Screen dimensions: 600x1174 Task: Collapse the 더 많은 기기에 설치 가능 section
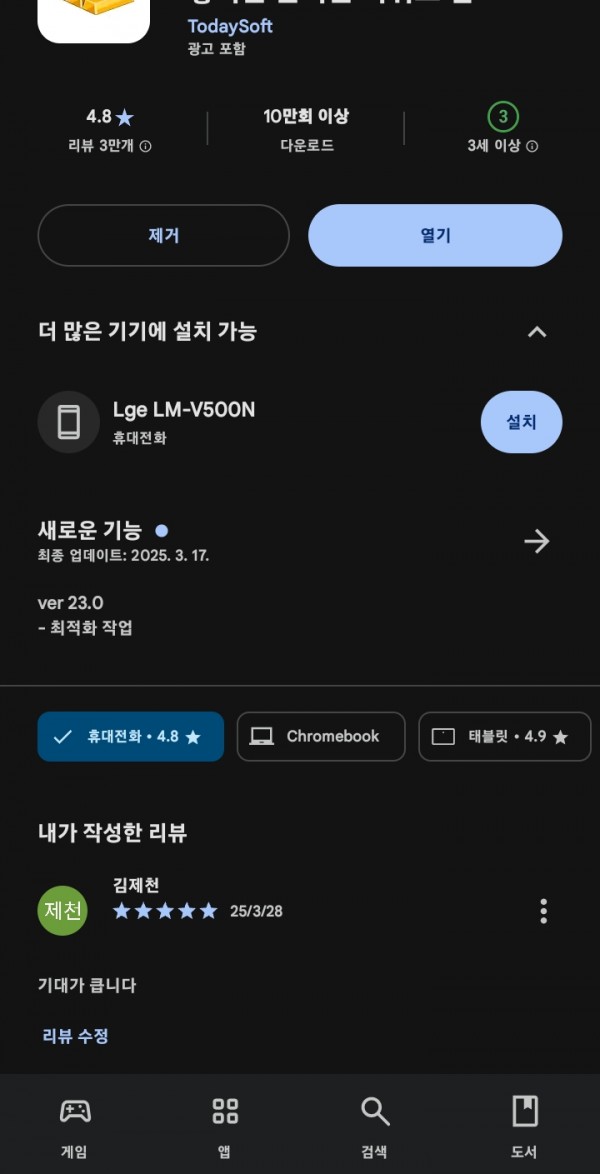tap(537, 332)
